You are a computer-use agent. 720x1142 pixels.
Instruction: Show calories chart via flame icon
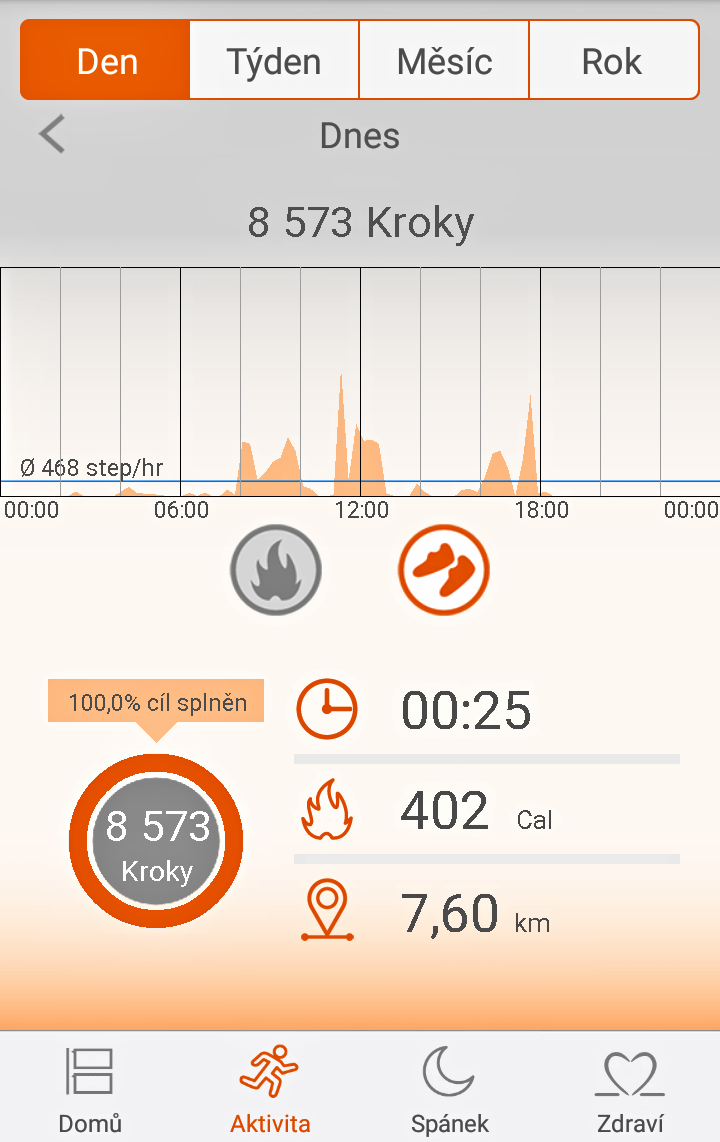(x=276, y=570)
